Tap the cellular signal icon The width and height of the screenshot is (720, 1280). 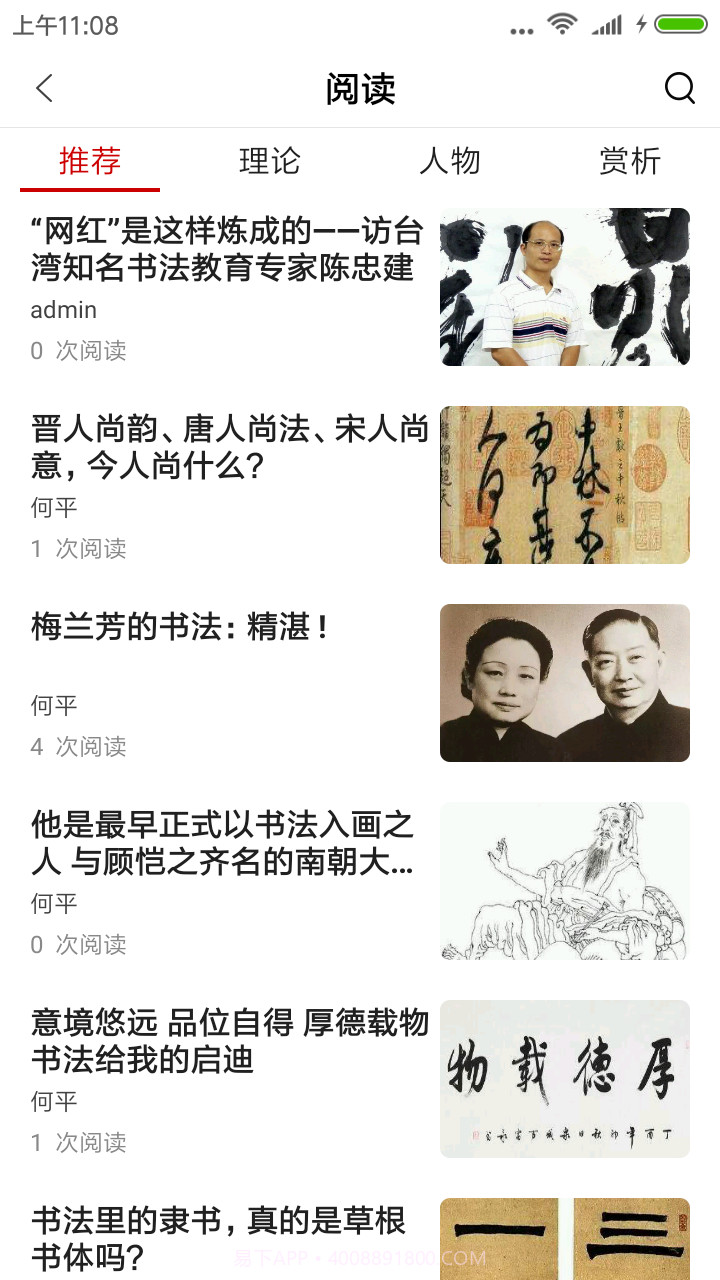point(608,27)
